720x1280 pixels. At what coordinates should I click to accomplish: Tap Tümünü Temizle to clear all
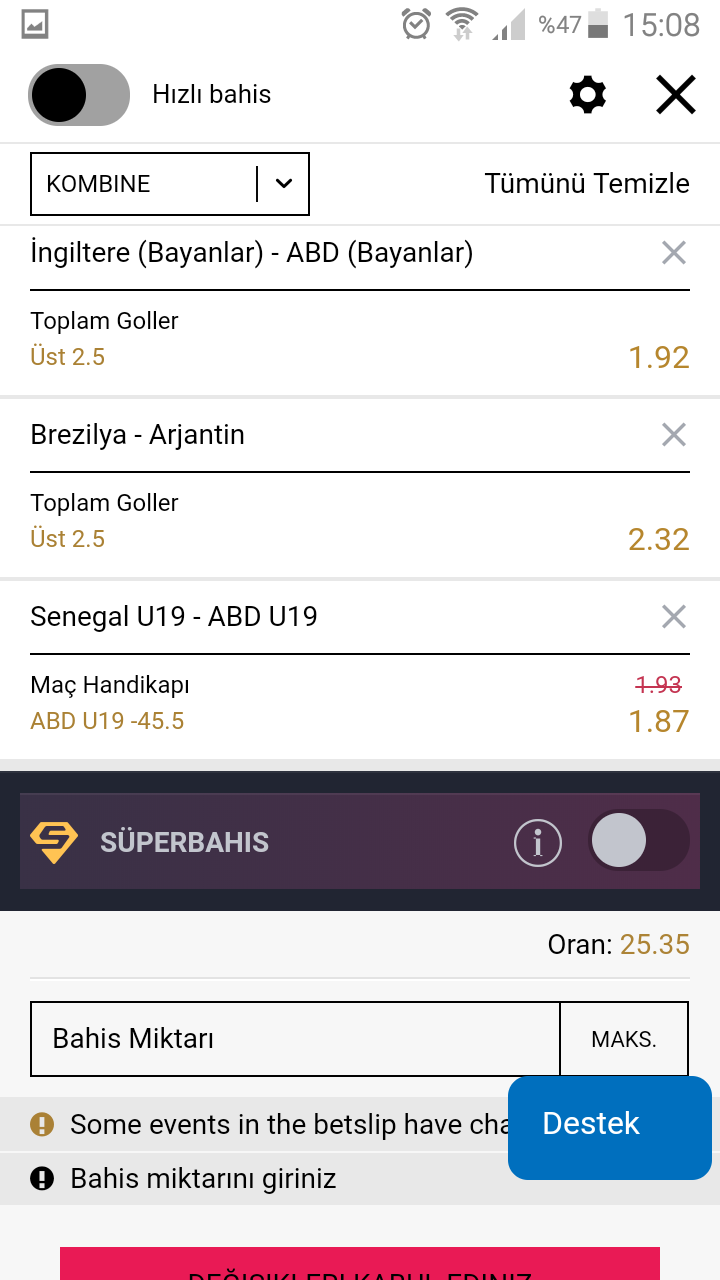point(587,184)
